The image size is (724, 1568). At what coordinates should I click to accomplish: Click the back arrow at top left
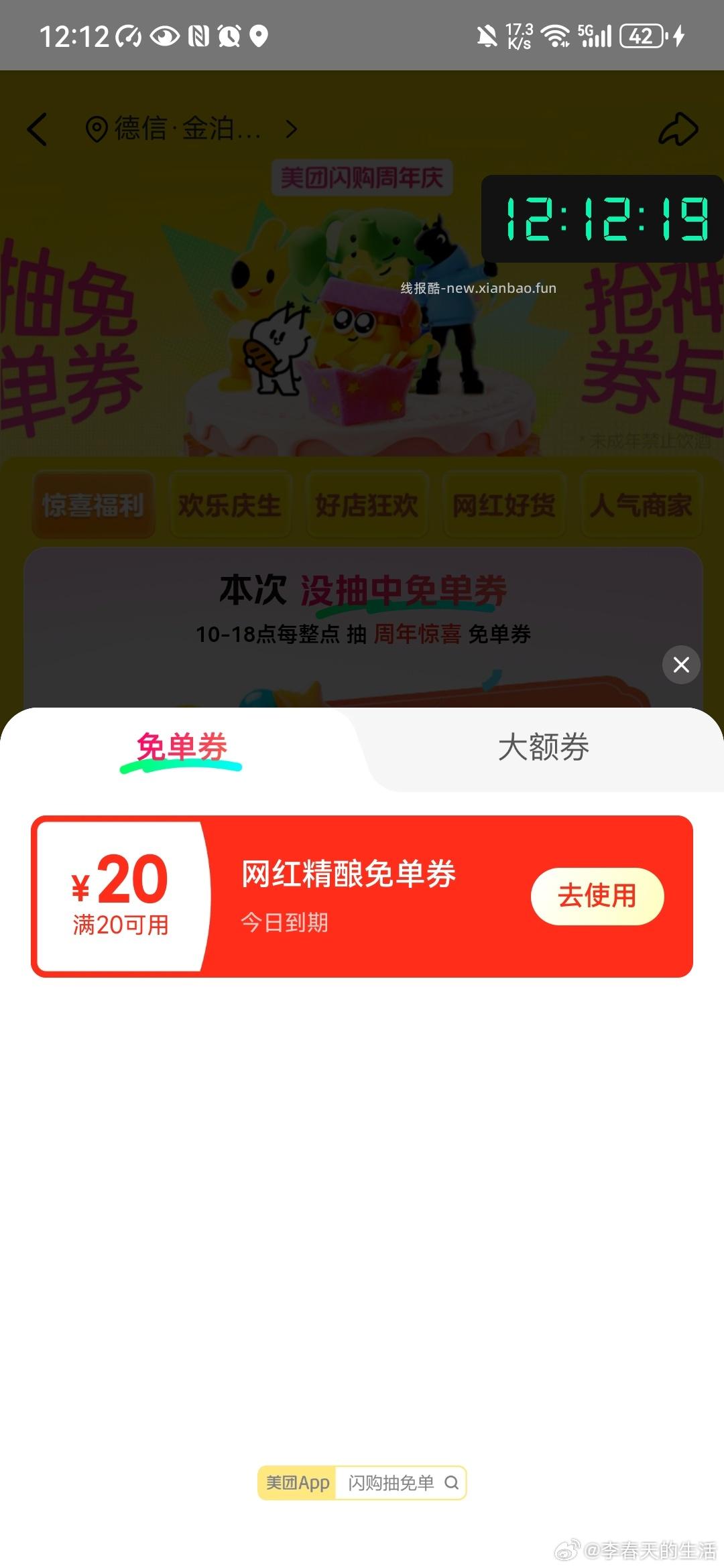click(x=38, y=130)
